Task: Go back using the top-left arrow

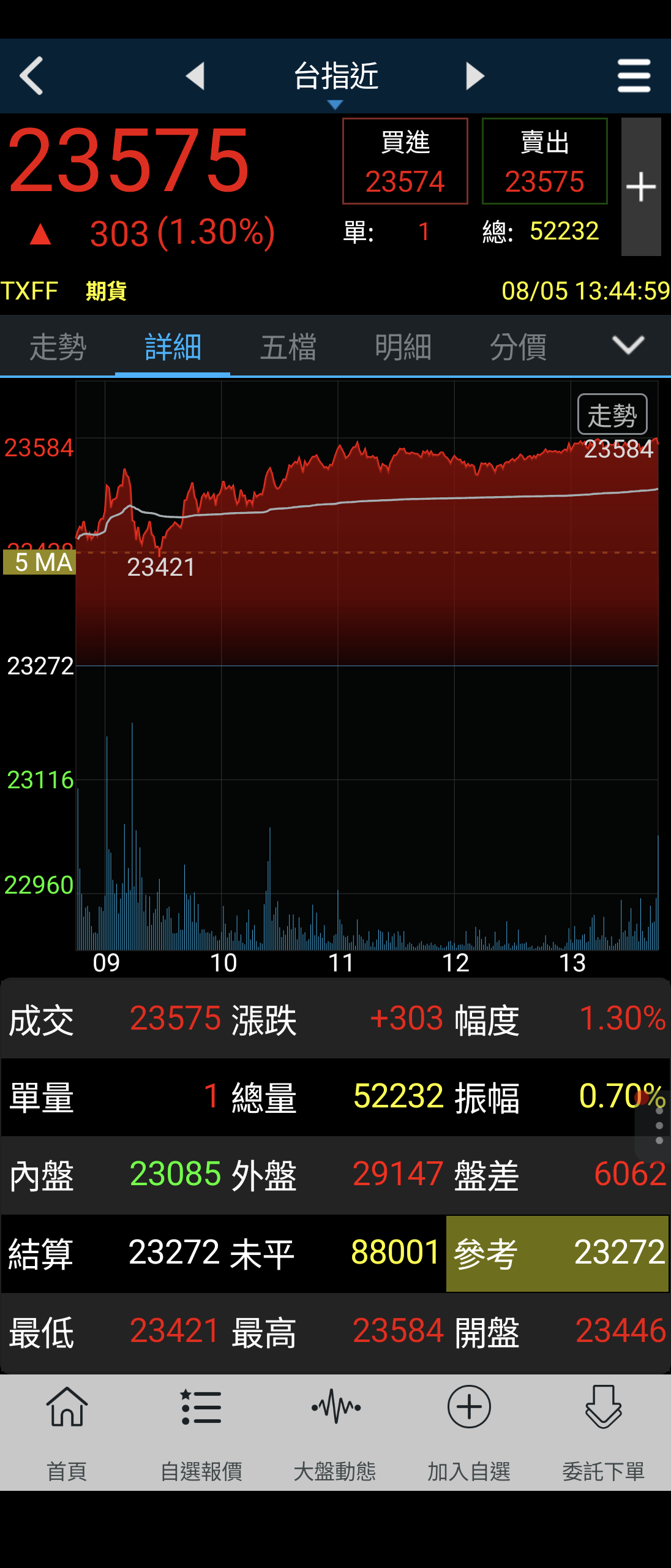Action: [x=32, y=76]
